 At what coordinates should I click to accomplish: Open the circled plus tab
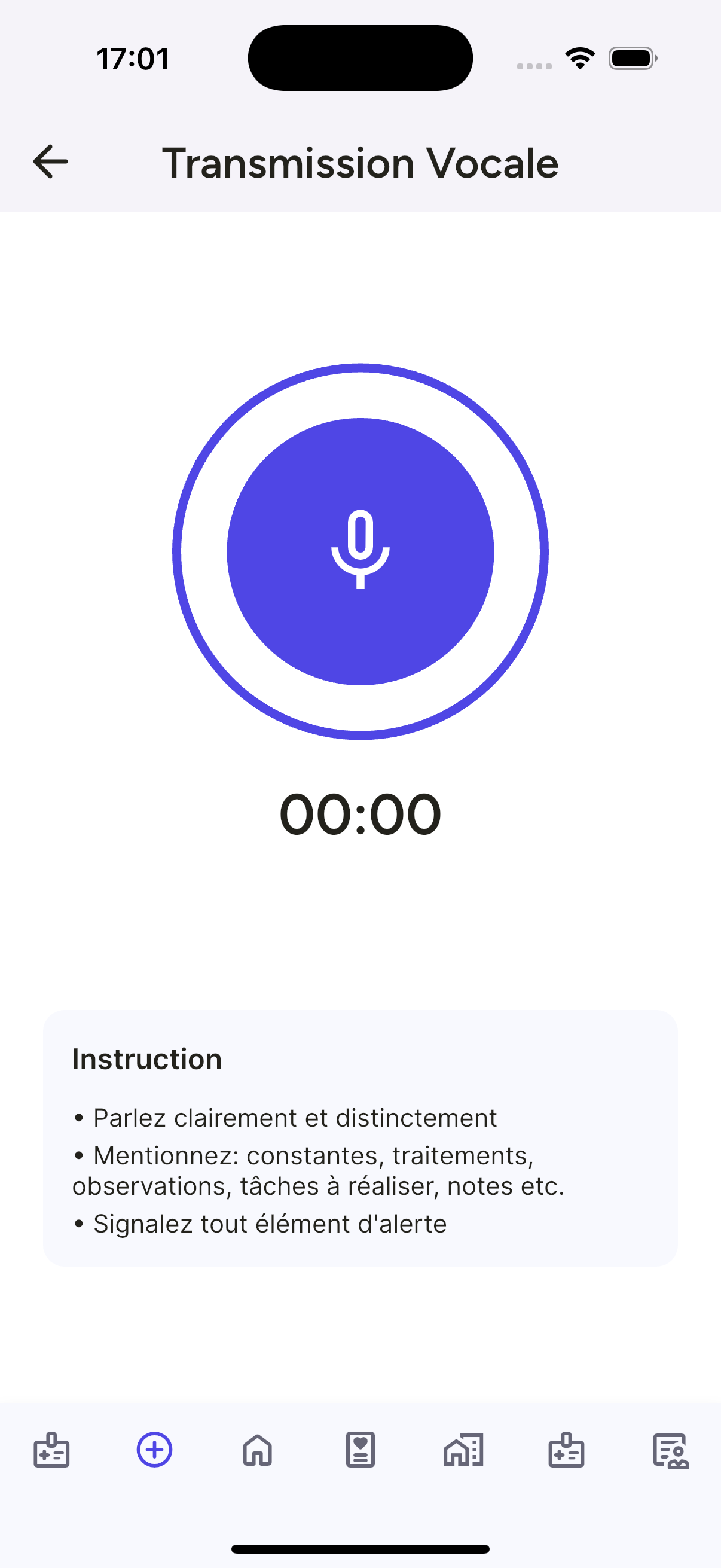point(155,1450)
